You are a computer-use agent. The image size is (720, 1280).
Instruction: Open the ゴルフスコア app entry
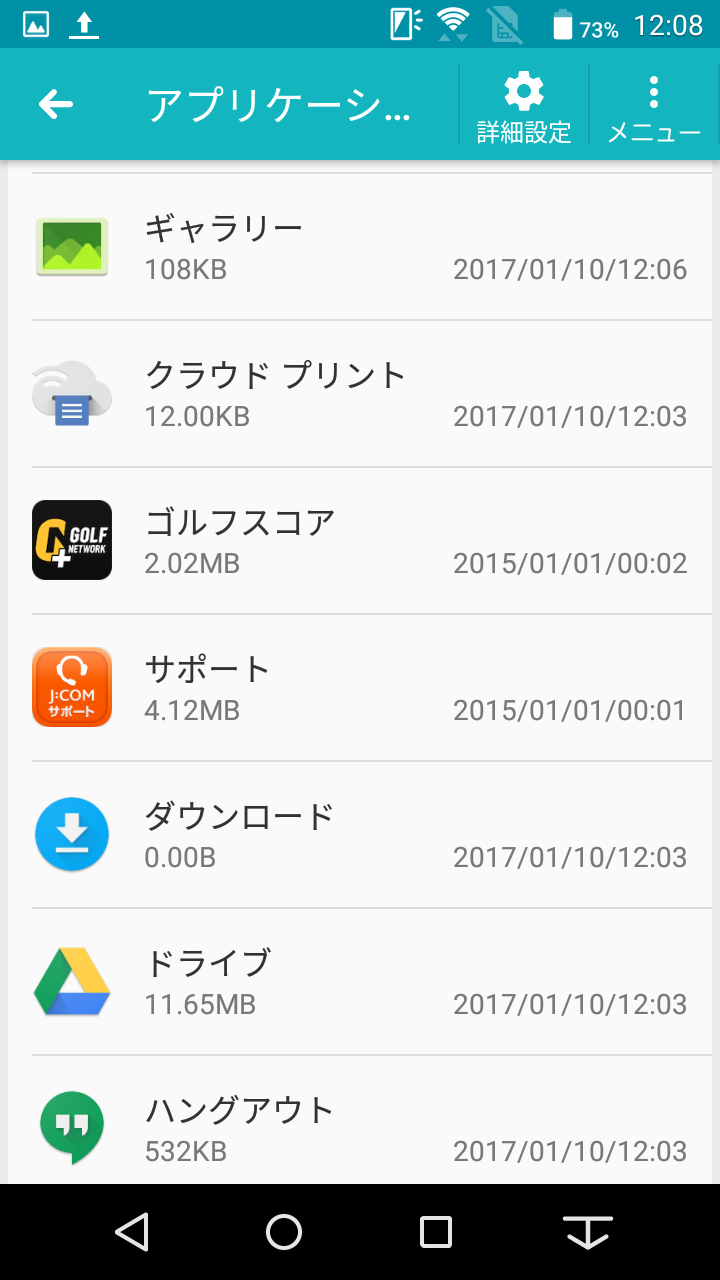[360, 541]
